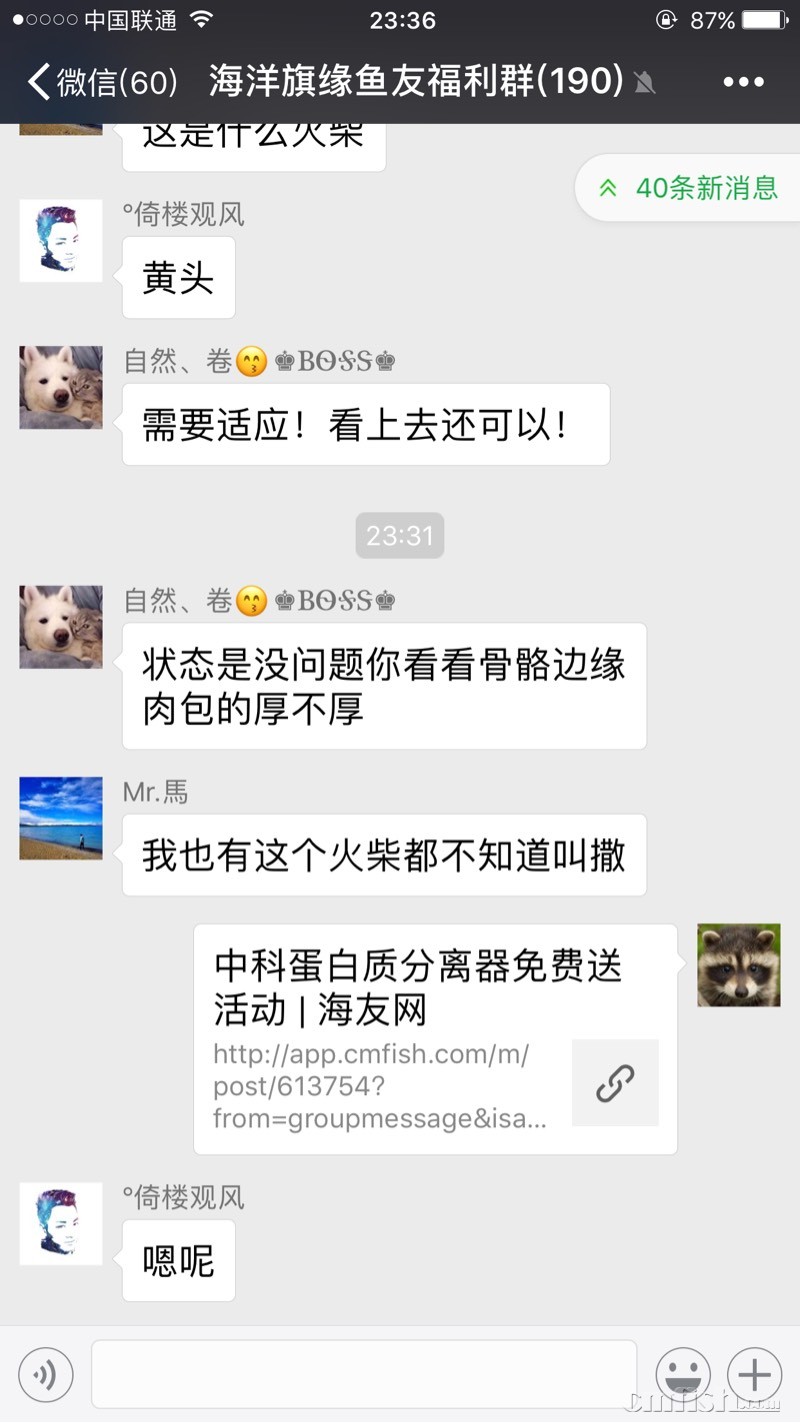Tap Mr.馬's landscape avatar
Viewport: 800px width, 1423px height.
pos(60,818)
